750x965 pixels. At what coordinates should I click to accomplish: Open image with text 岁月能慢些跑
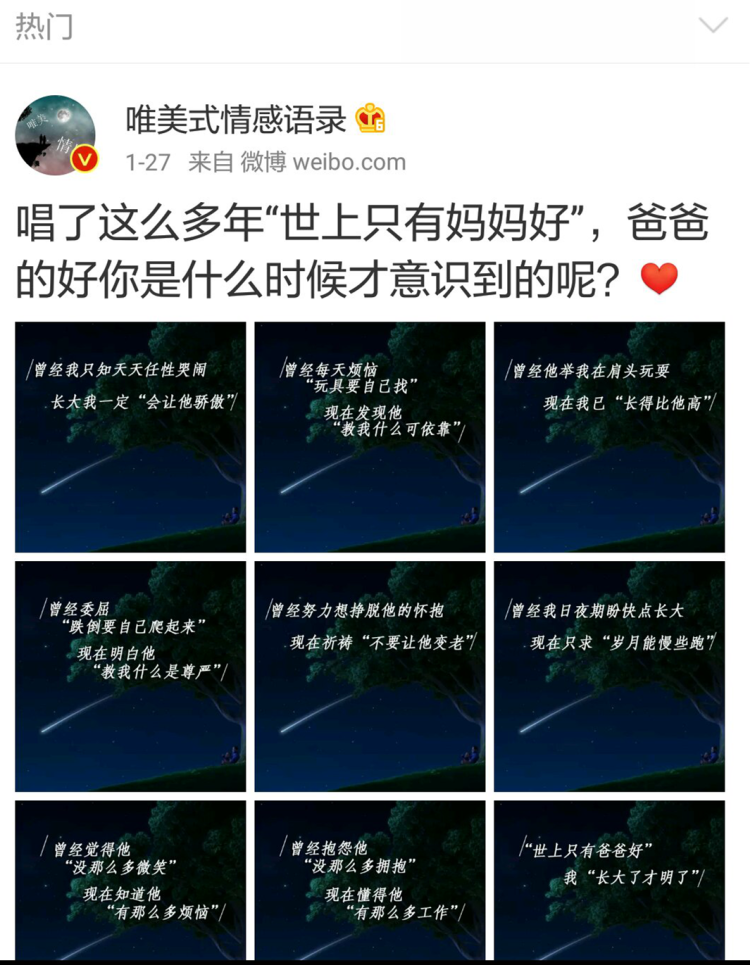click(x=609, y=676)
